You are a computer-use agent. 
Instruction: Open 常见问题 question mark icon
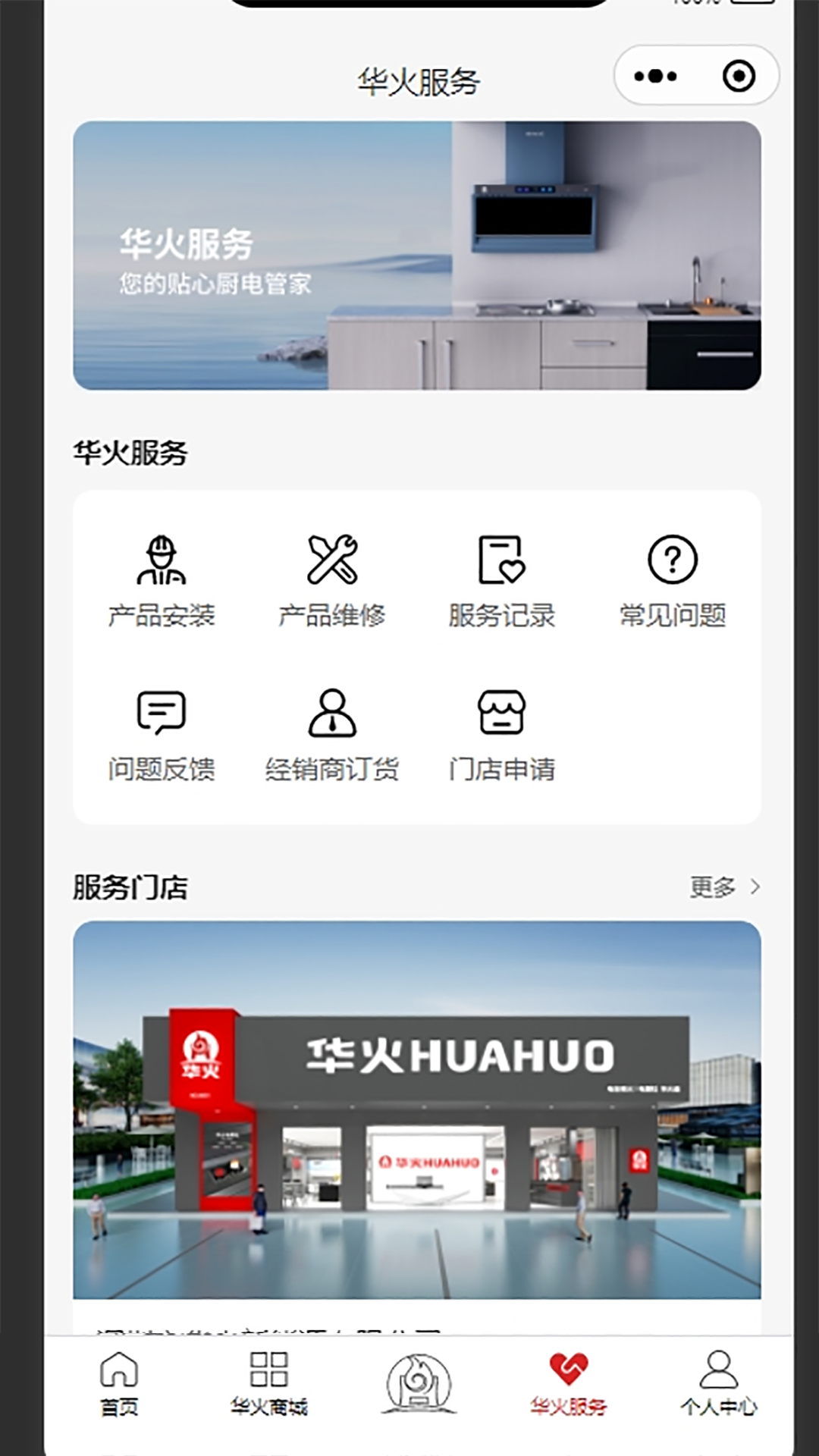pos(670,561)
